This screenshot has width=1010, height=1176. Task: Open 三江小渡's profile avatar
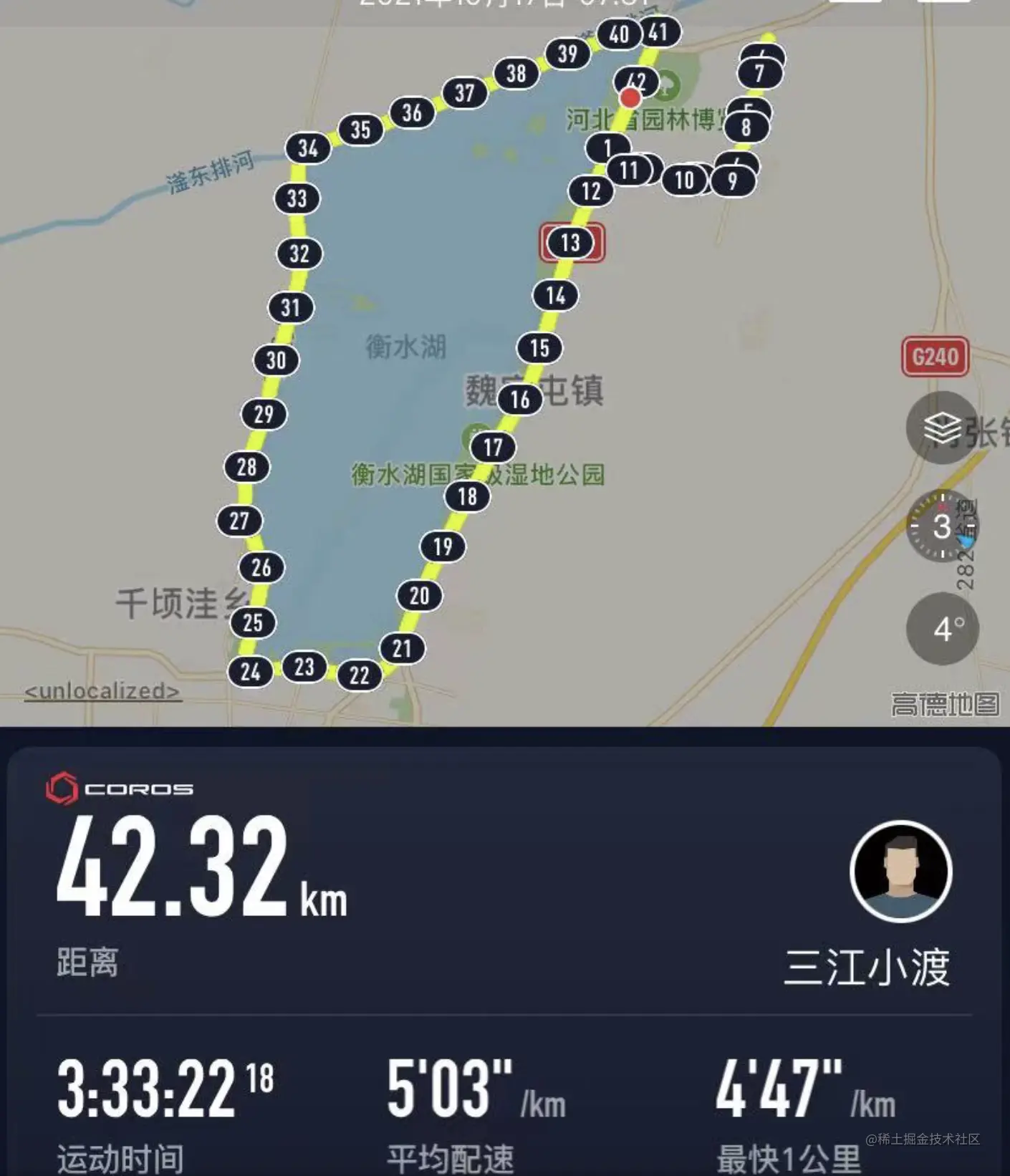[x=900, y=871]
